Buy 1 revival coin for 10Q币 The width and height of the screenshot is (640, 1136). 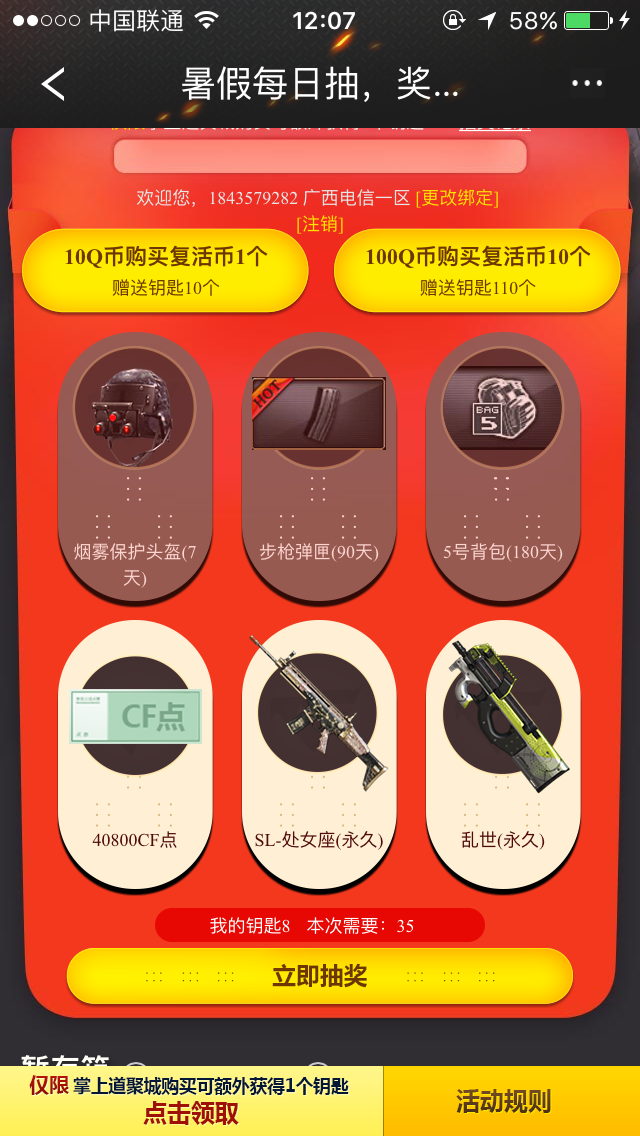165,271
